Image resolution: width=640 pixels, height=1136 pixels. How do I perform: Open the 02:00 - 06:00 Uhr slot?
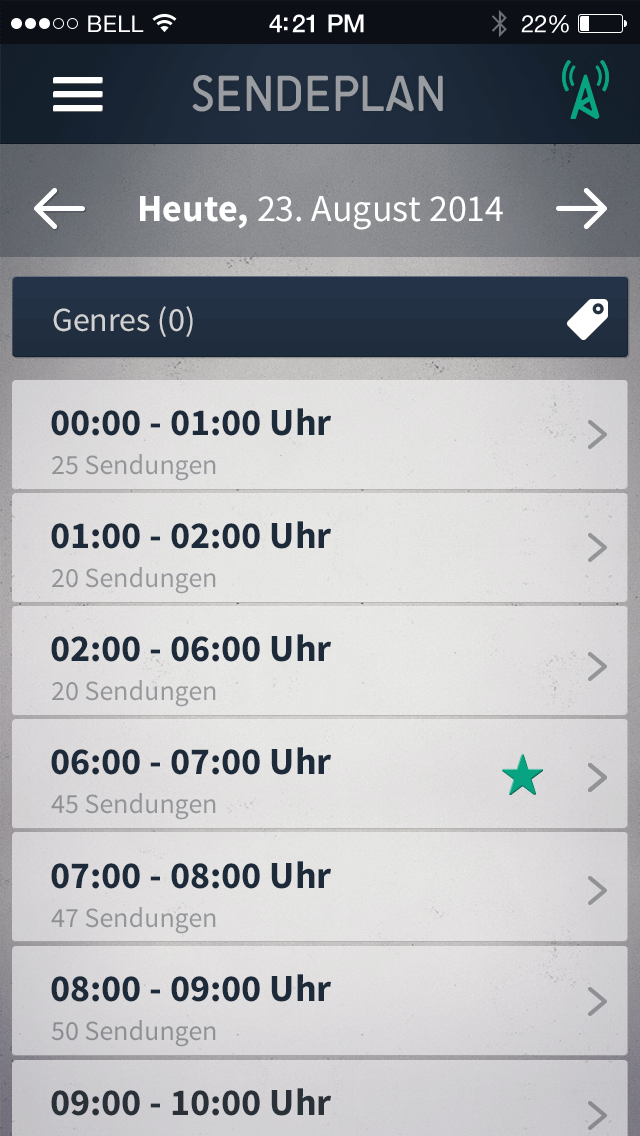click(320, 662)
